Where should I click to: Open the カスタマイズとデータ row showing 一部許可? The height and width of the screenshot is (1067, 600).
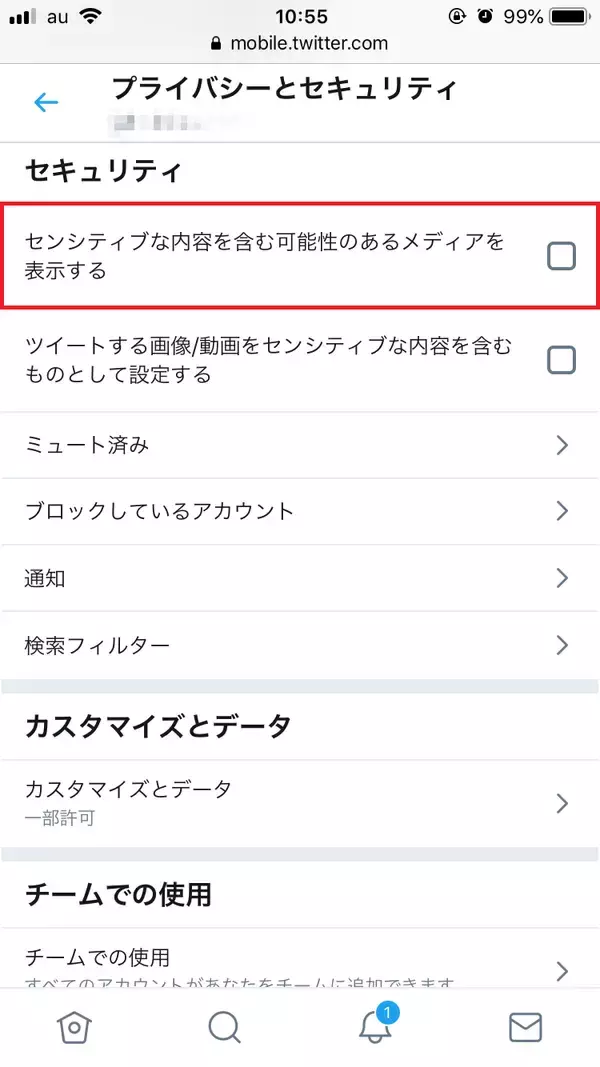pos(300,802)
